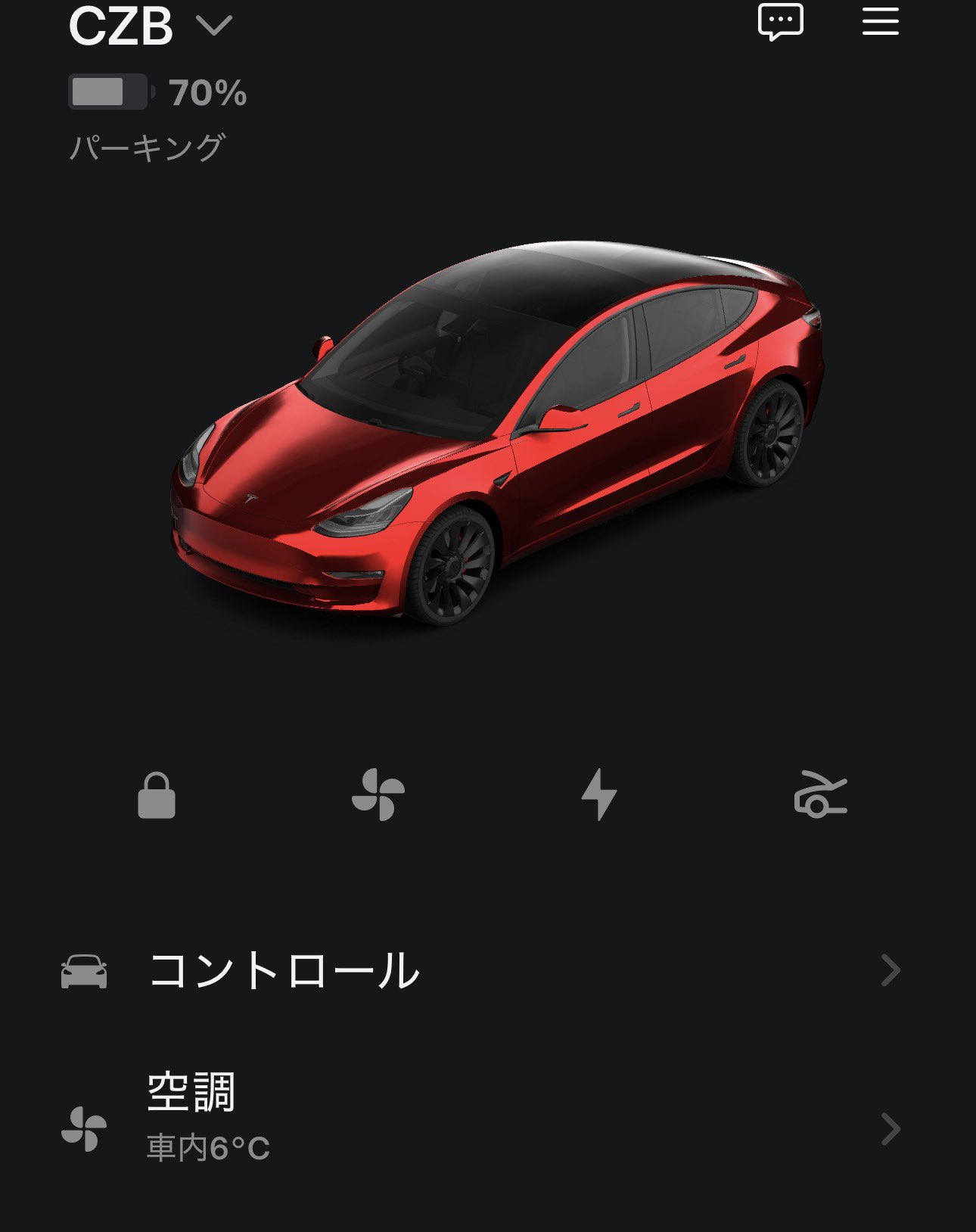Tap the lock icon to unlock car
The image size is (976, 1232).
click(x=157, y=795)
